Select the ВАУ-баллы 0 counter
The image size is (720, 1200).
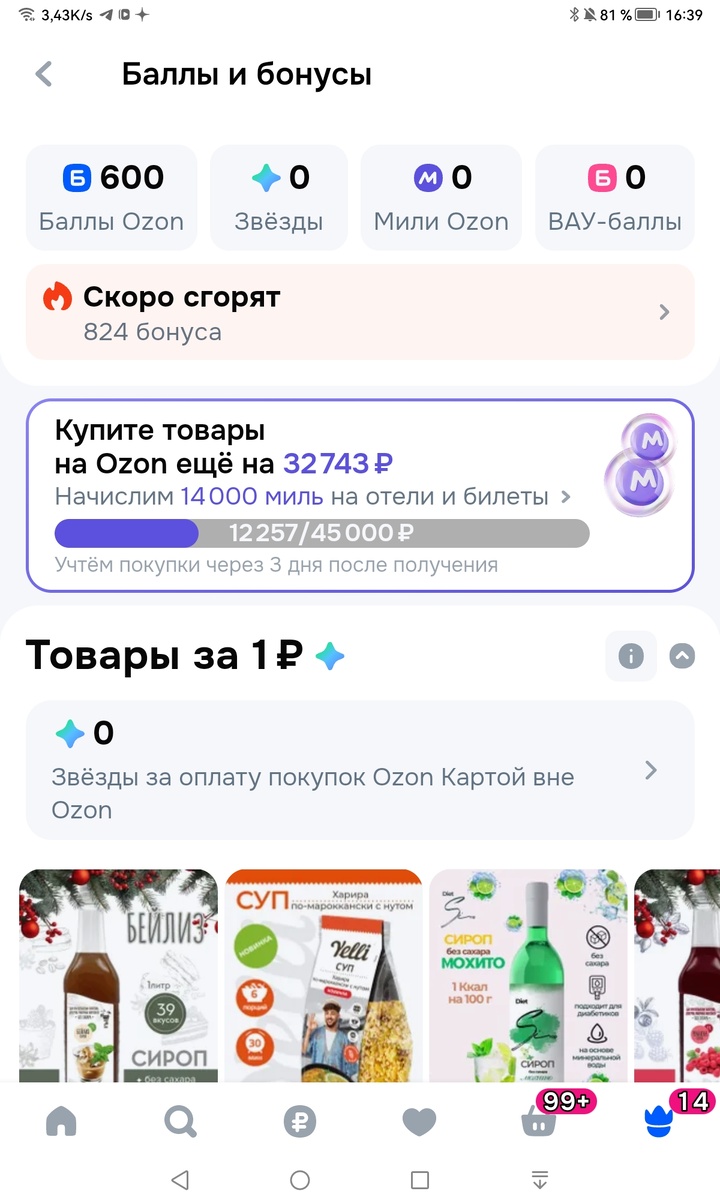click(x=614, y=197)
